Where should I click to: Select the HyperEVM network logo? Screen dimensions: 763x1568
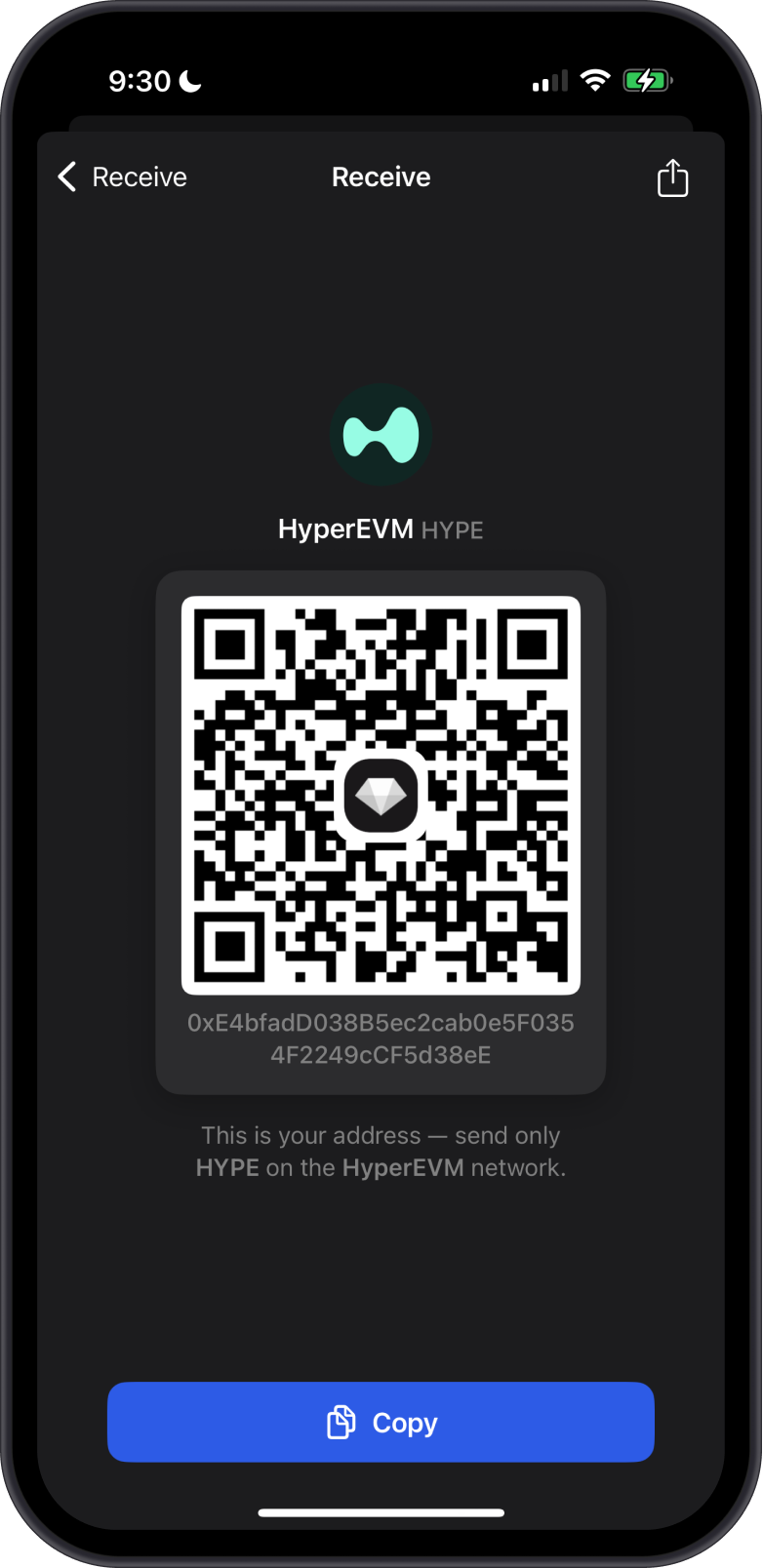[x=381, y=435]
